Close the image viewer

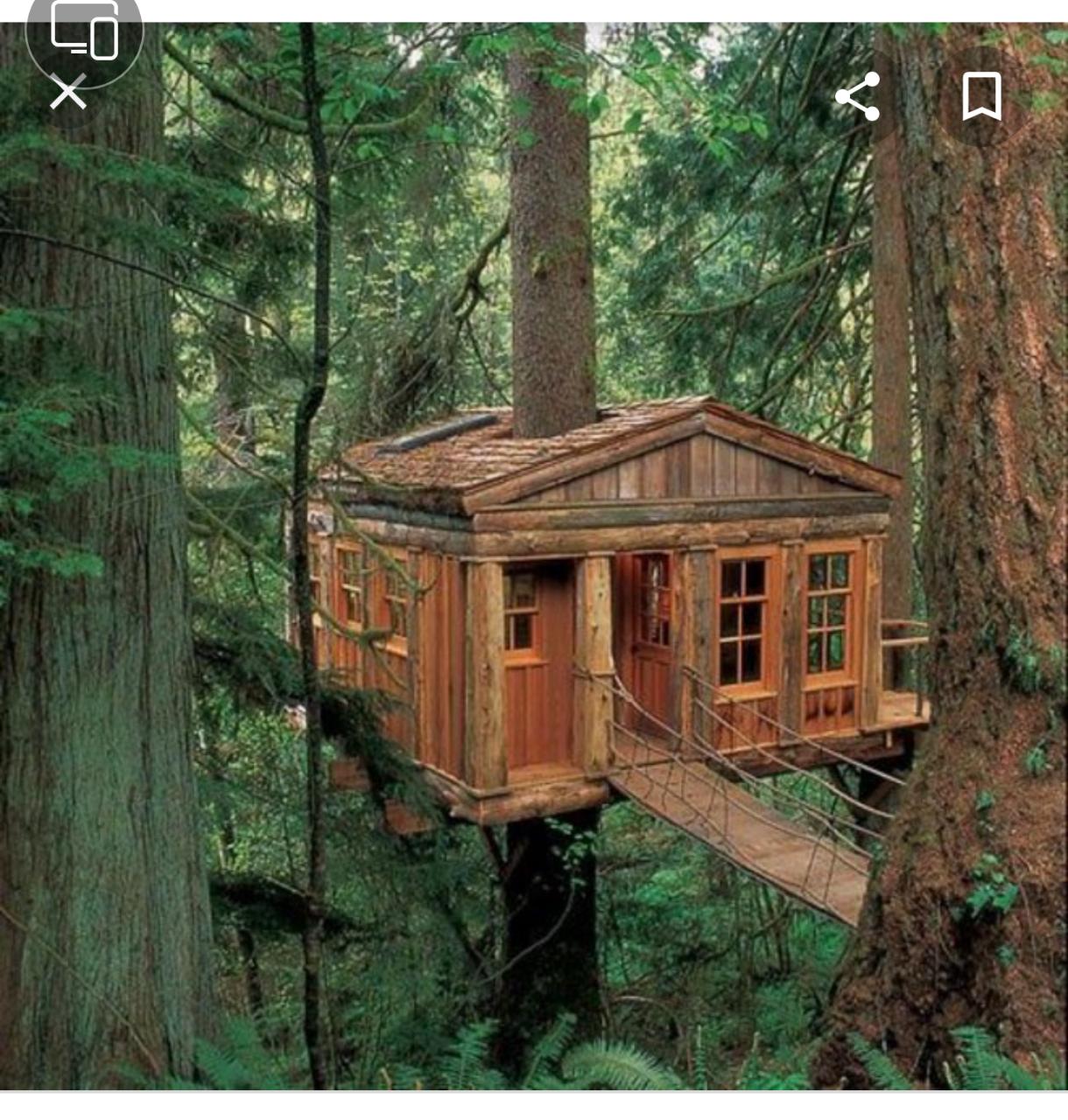pos(67,92)
